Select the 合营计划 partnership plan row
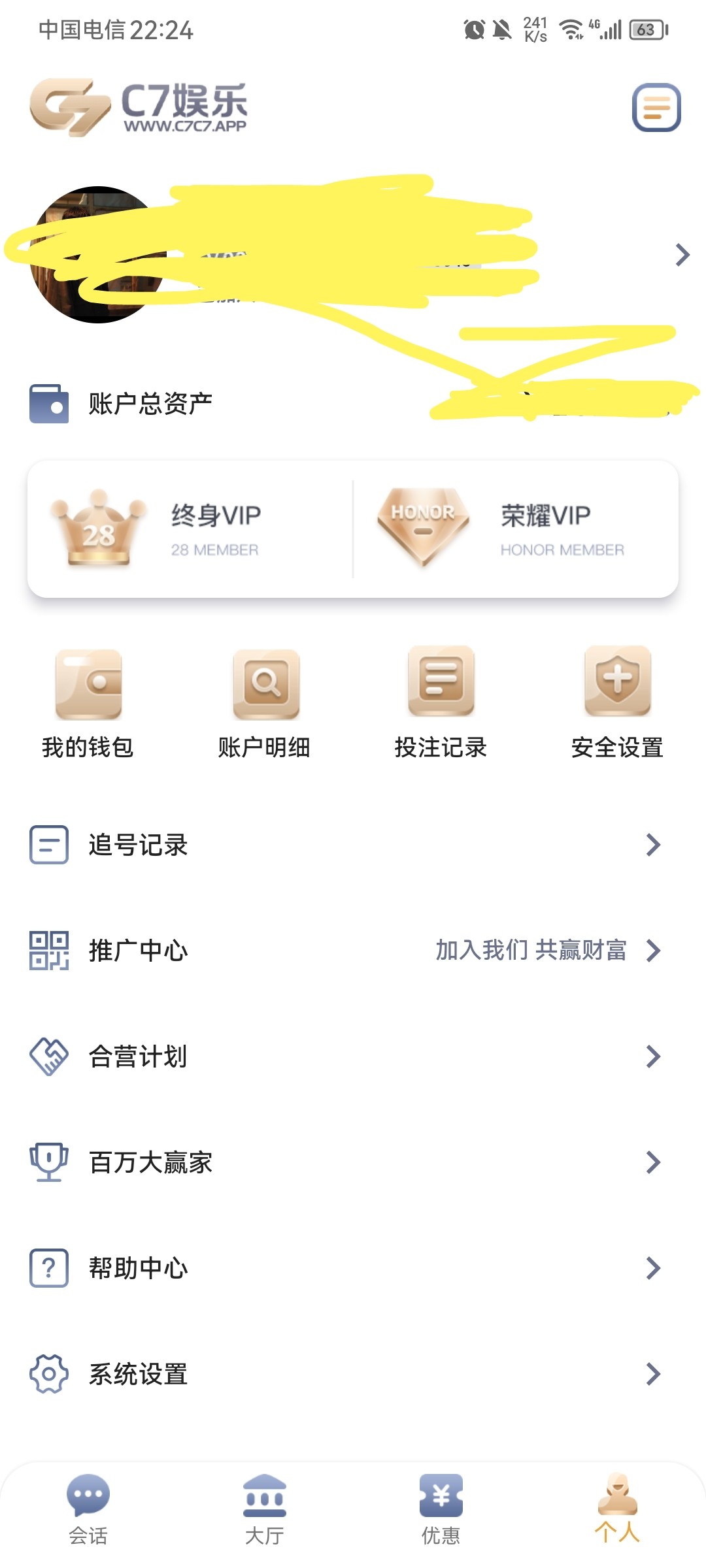 click(139, 1057)
